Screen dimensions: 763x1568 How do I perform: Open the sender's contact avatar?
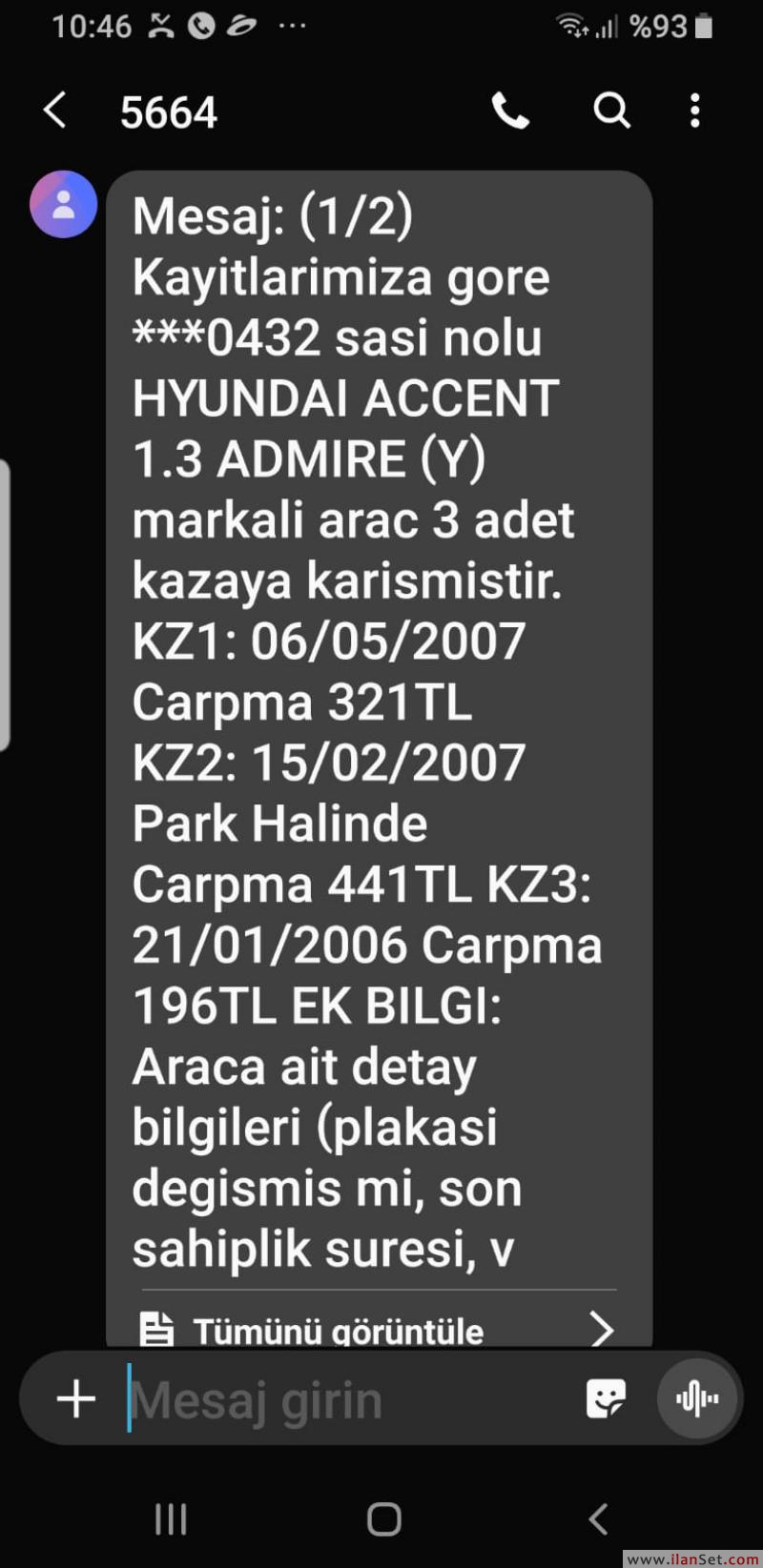click(63, 204)
